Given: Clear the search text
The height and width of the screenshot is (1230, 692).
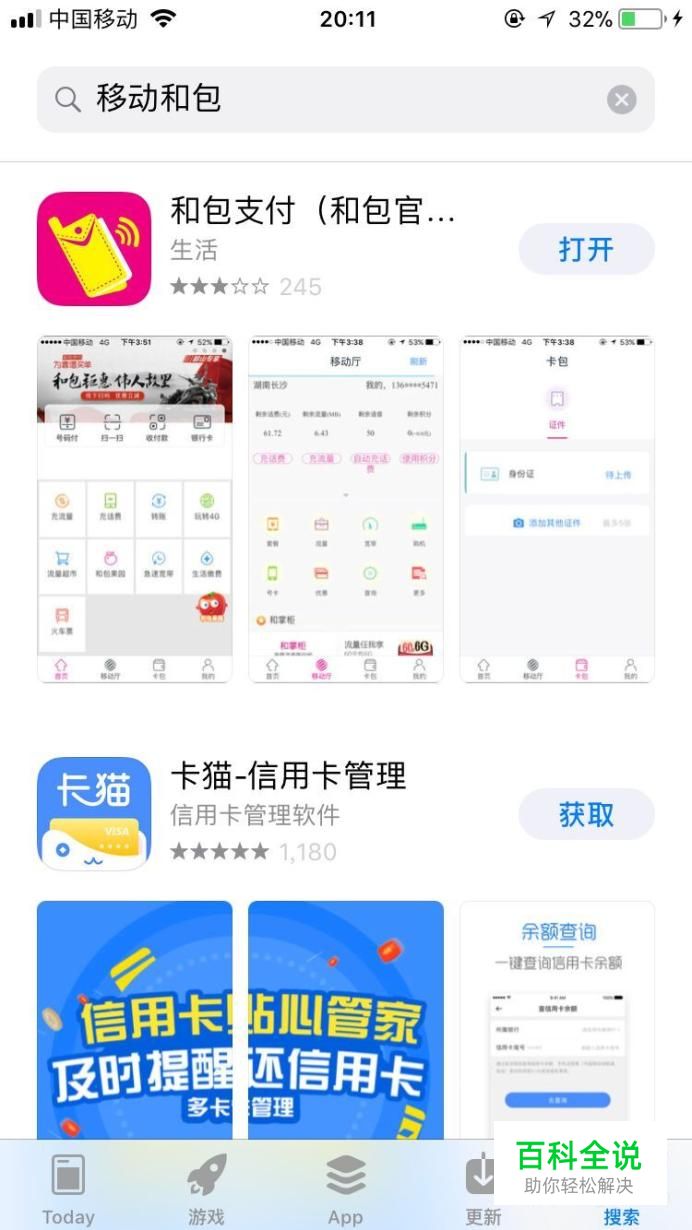Looking at the screenshot, I should [x=622, y=99].
